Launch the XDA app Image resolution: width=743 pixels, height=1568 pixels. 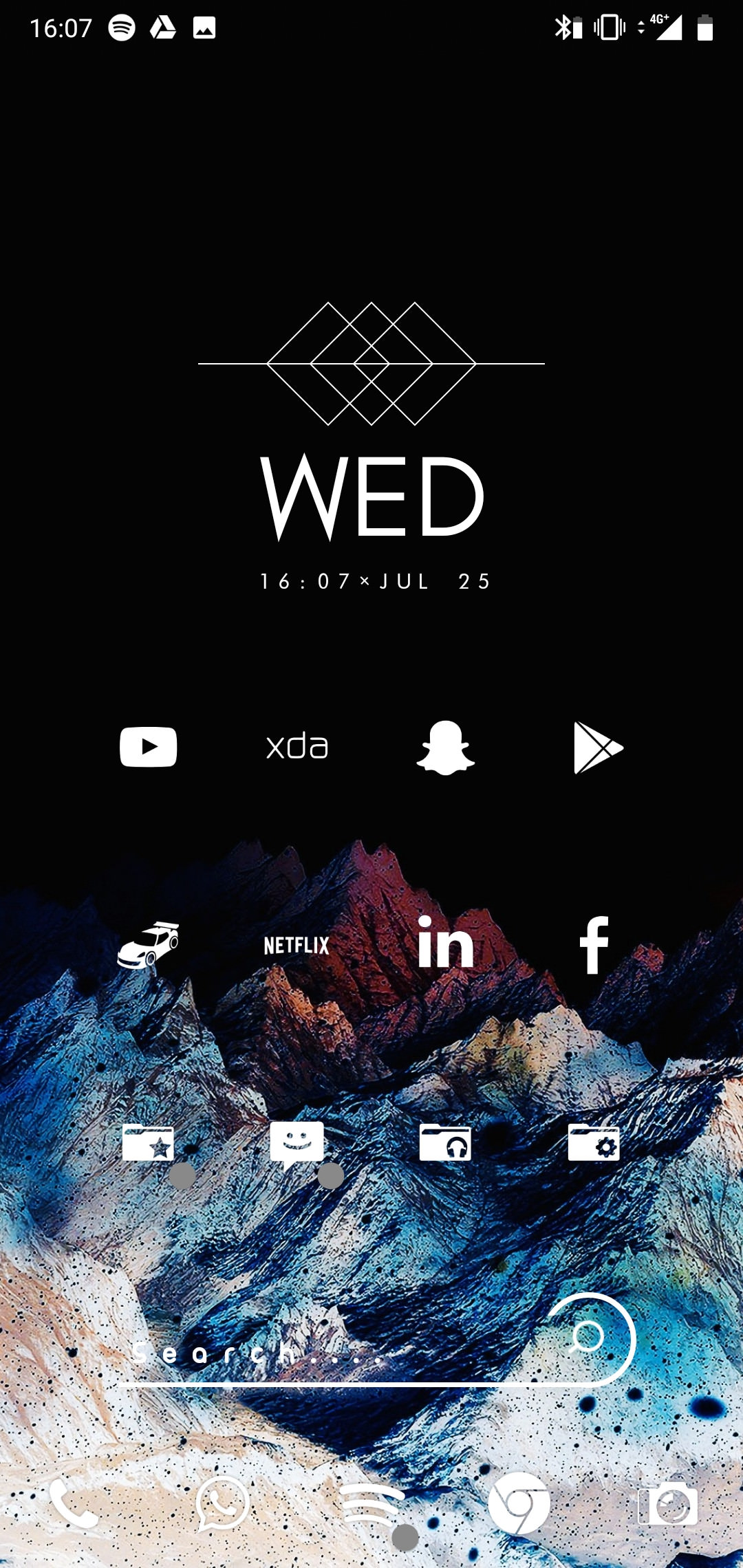coord(297,746)
